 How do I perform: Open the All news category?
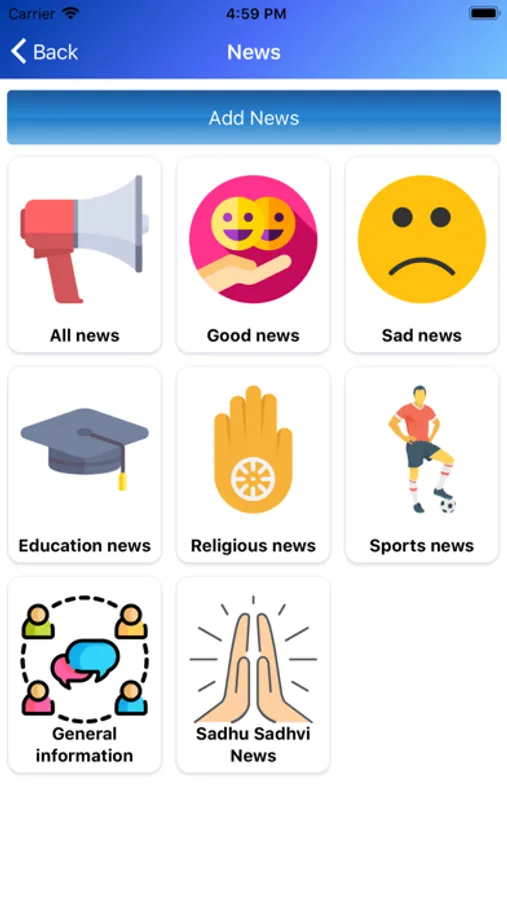coord(84,255)
